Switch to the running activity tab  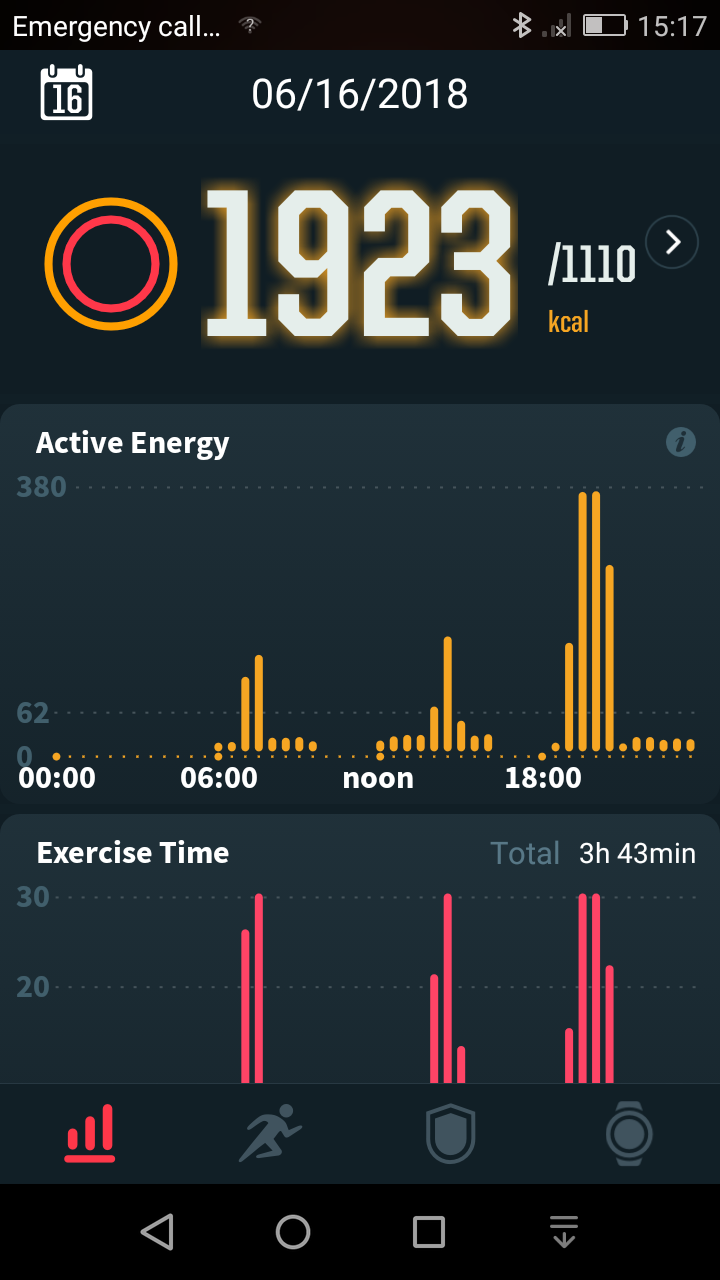(270, 1134)
